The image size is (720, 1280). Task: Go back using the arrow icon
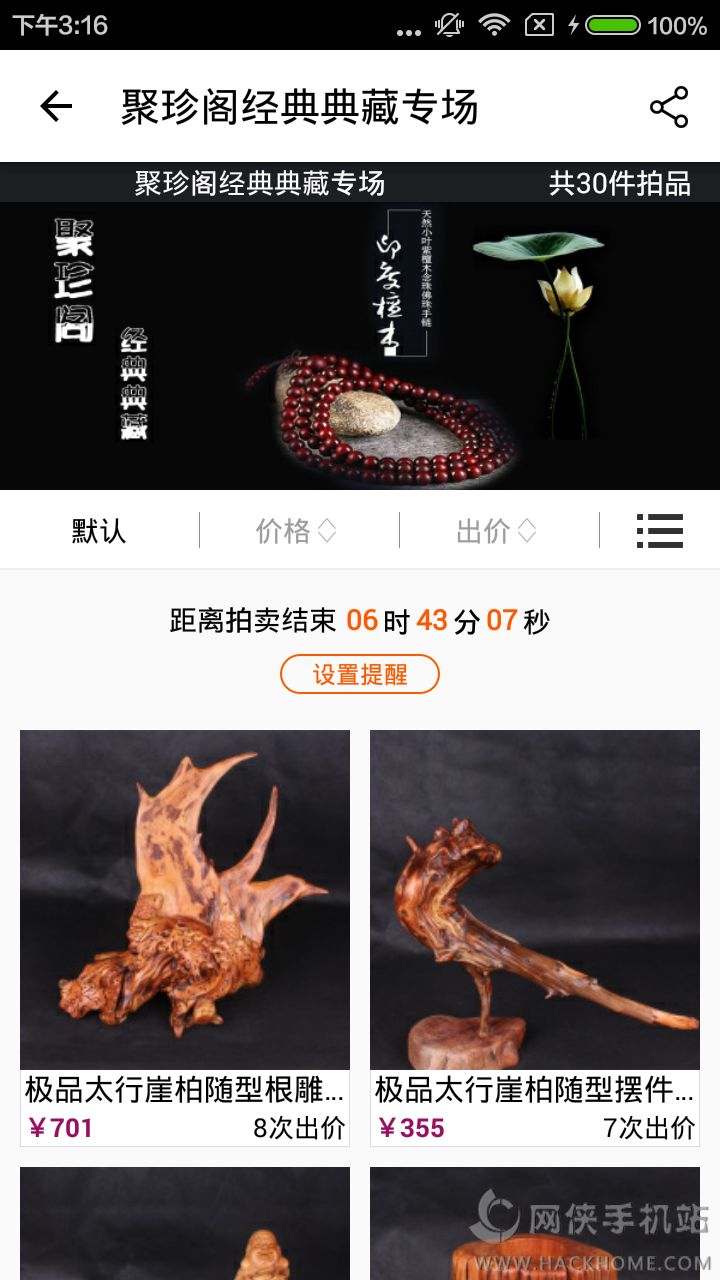(56, 106)
